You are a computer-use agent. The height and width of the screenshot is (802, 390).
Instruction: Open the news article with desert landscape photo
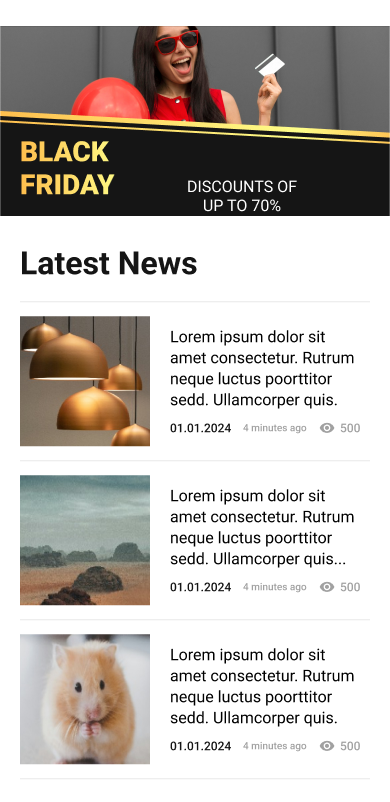point(195,540)
